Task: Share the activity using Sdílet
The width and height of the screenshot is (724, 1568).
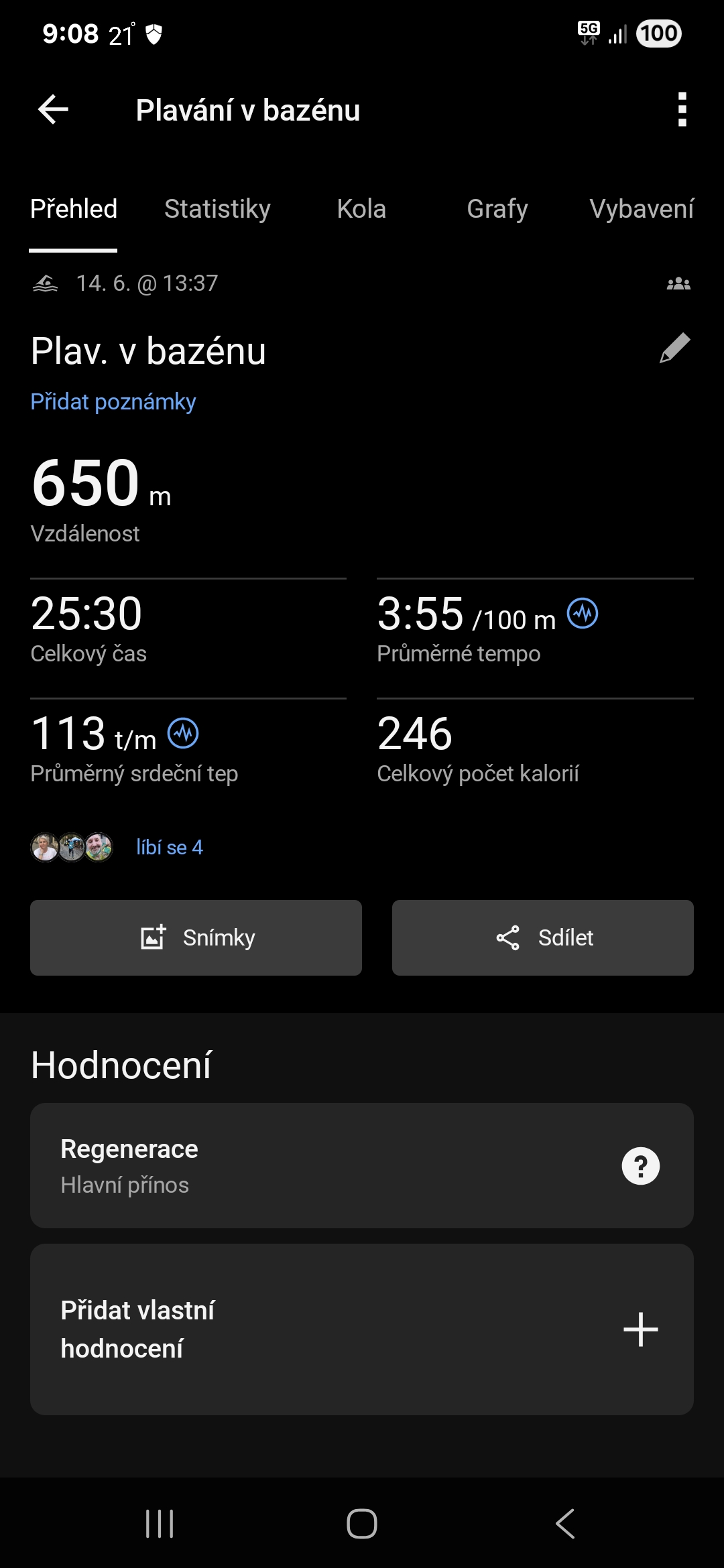Action: pos(542,937)
